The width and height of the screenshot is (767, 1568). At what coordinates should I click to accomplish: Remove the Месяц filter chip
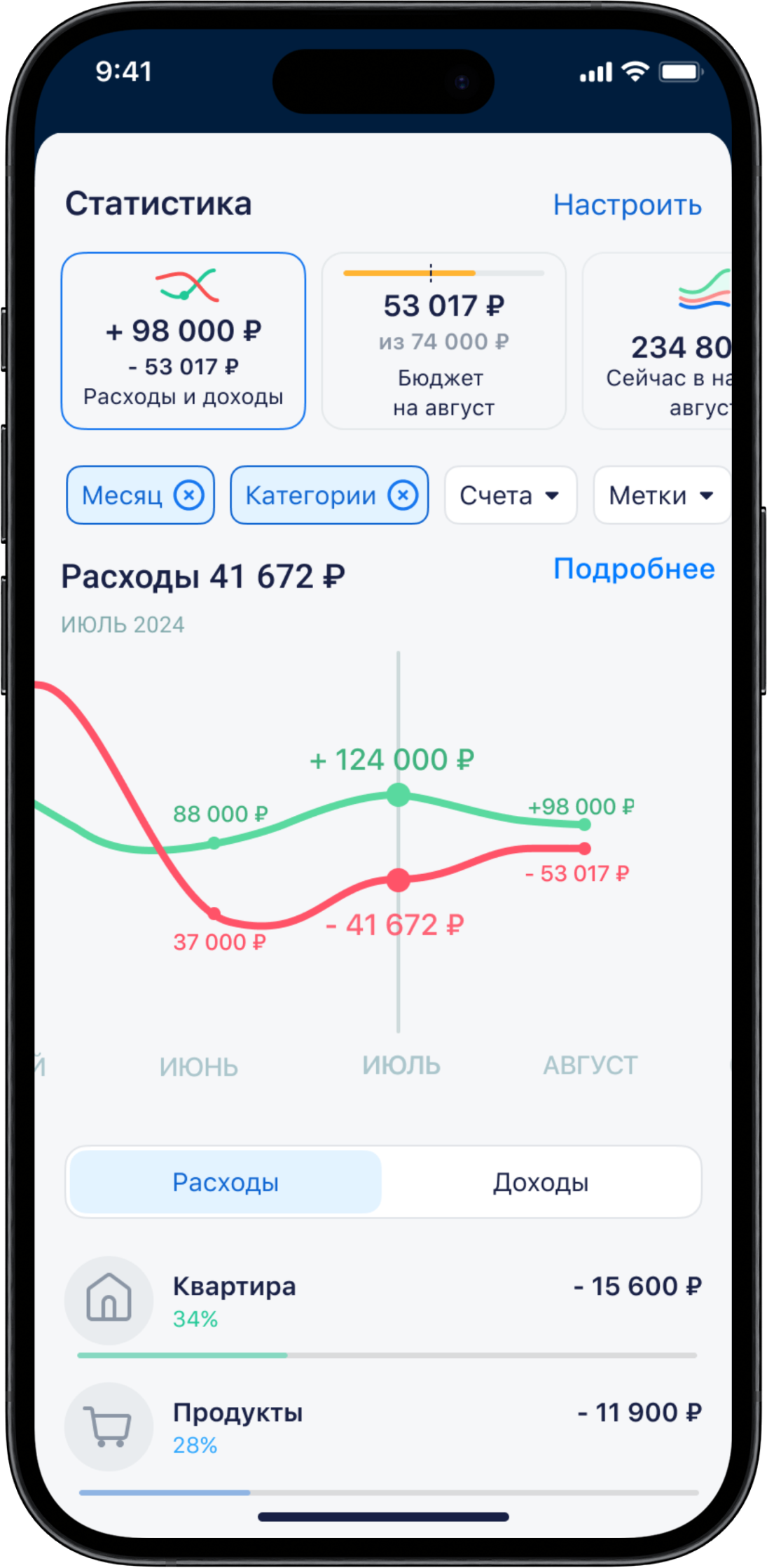[188, 495]
